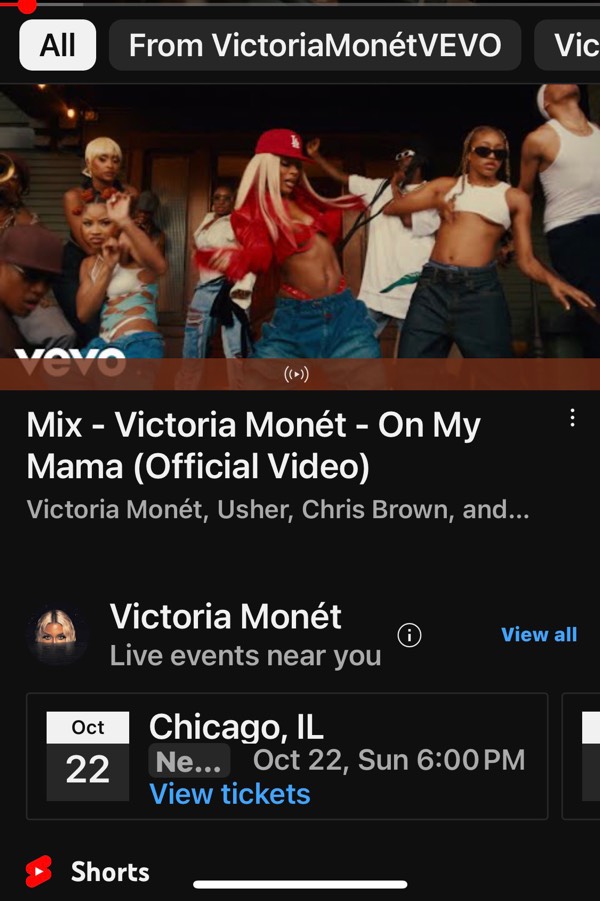Switch to From VictoriaMonétVEVO chip
This screenshot has width=600, height=901.
[315, 46]
